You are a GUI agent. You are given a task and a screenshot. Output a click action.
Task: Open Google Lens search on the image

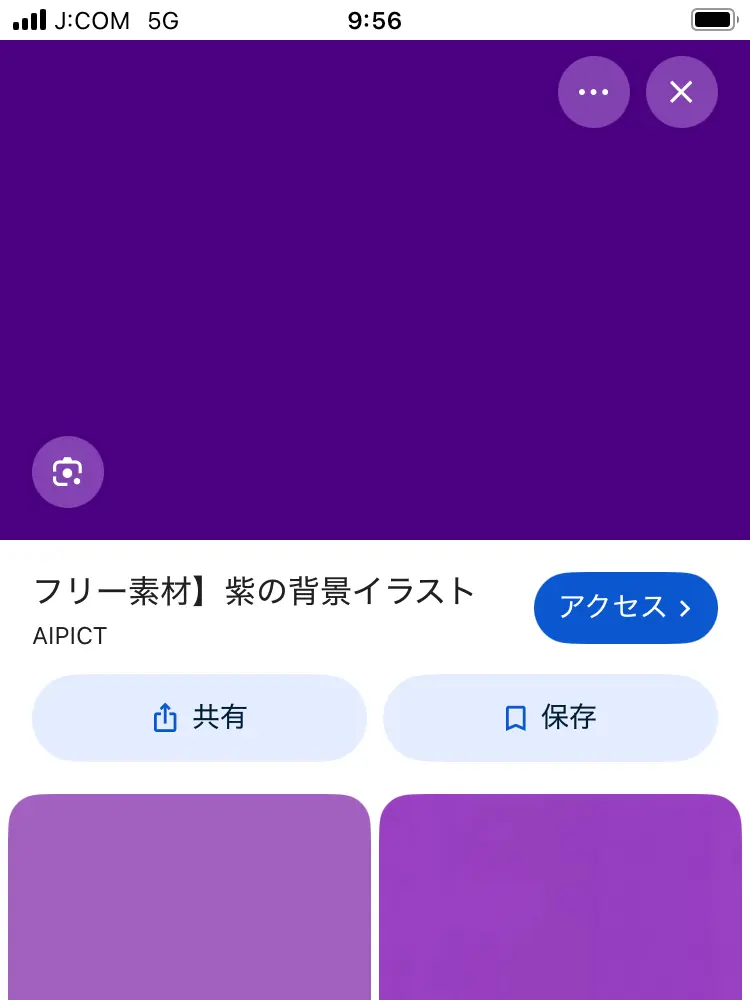tap(68, 472)
